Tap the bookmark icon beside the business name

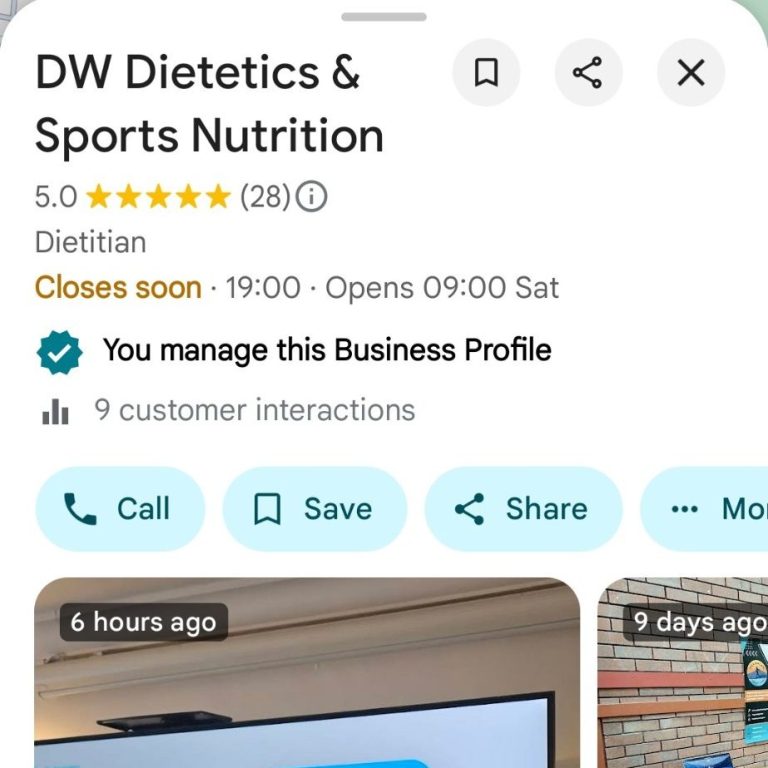click(x=486, y=72)
